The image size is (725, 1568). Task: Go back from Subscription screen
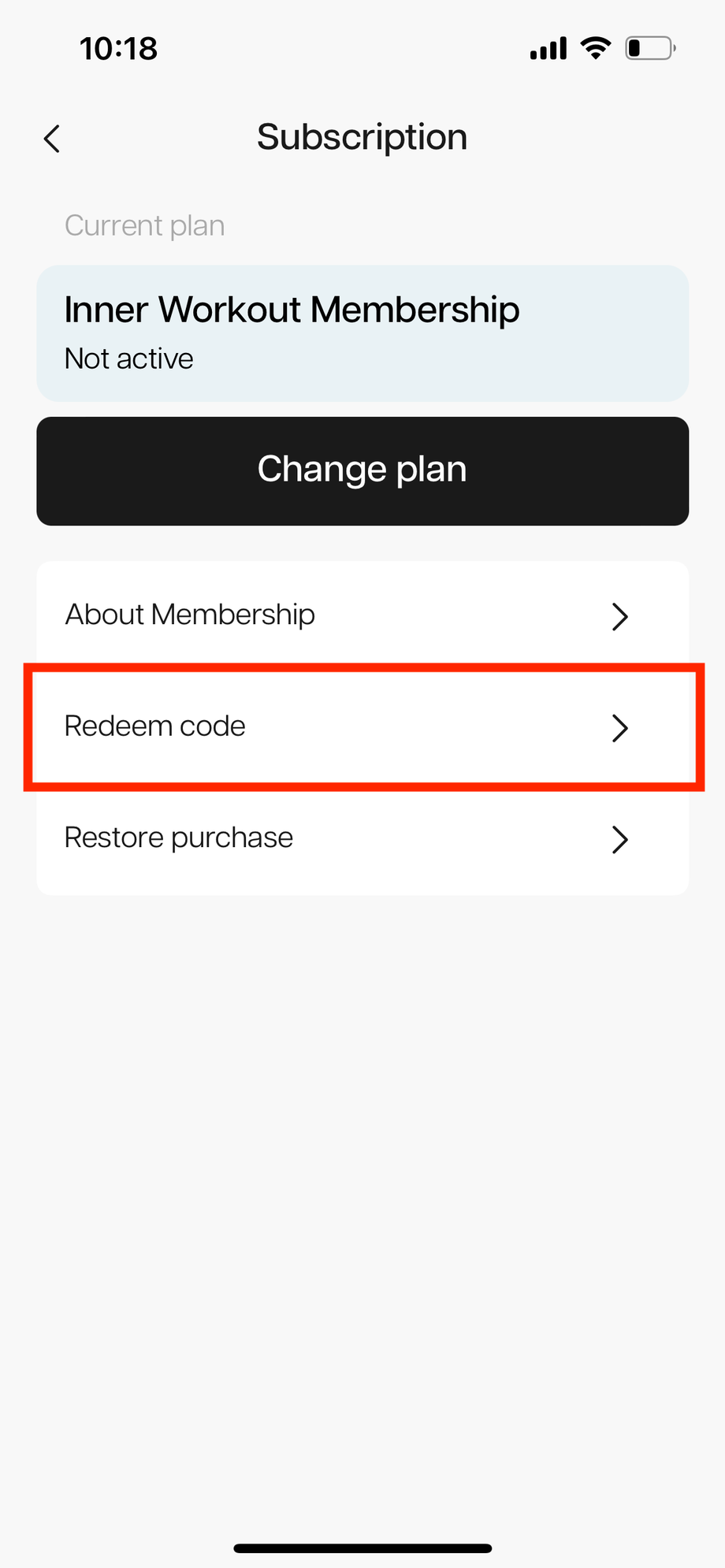click(52, 139)
